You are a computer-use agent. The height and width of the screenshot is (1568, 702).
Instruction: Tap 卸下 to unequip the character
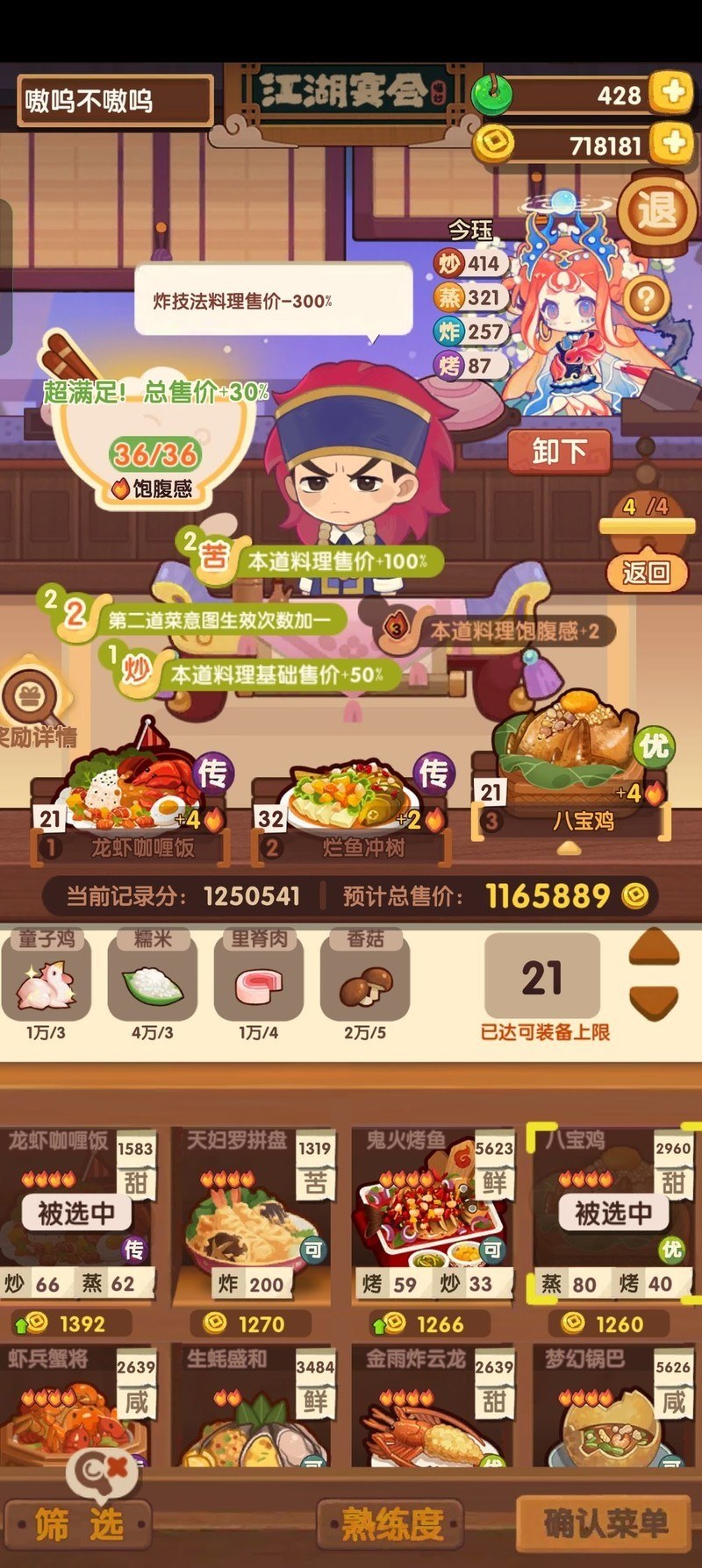(x=559, y=452)
